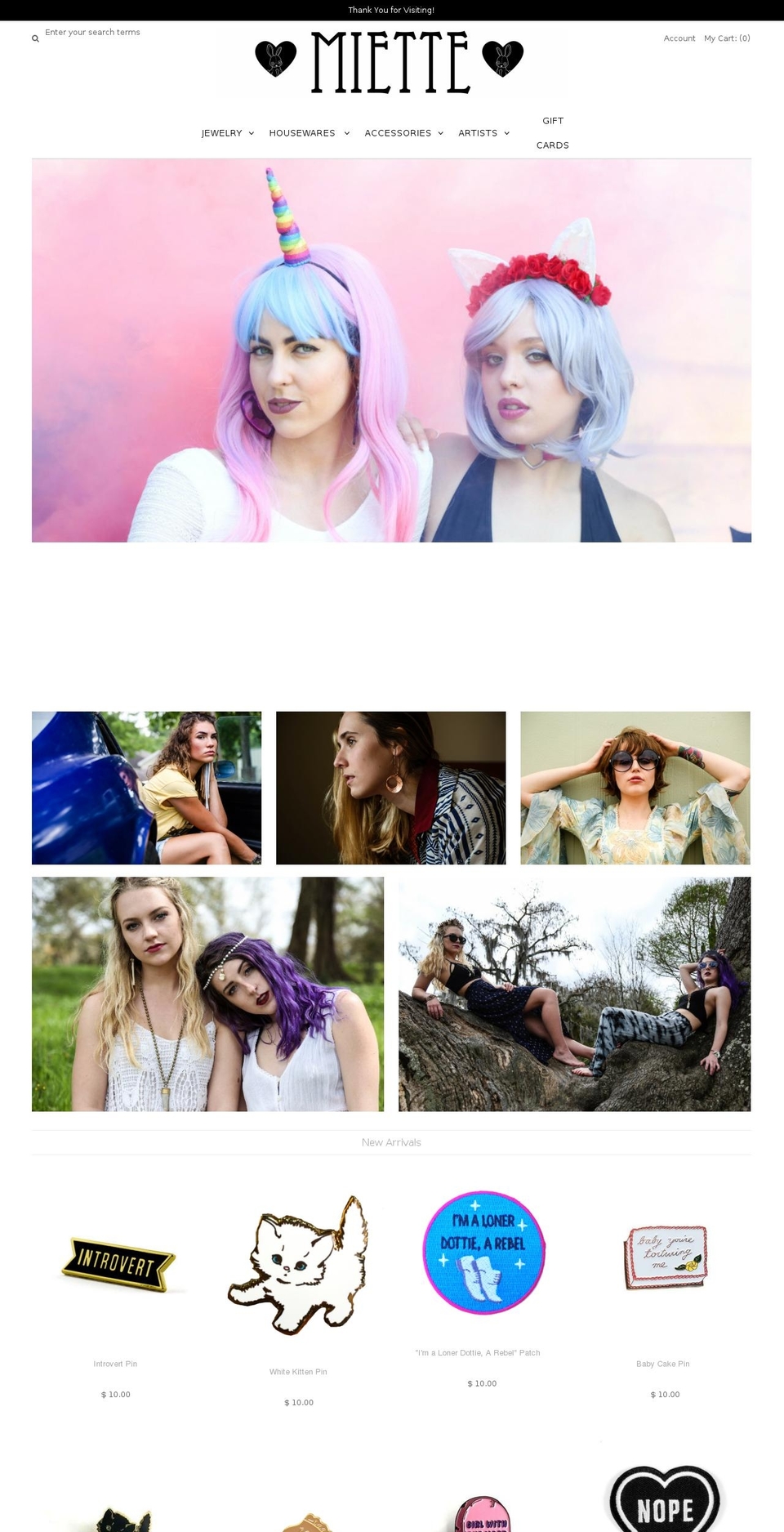Expand the ACCESSORIES dropdown chevron
This screenshot has width=784, height=1532.
[x=440, y=132]
